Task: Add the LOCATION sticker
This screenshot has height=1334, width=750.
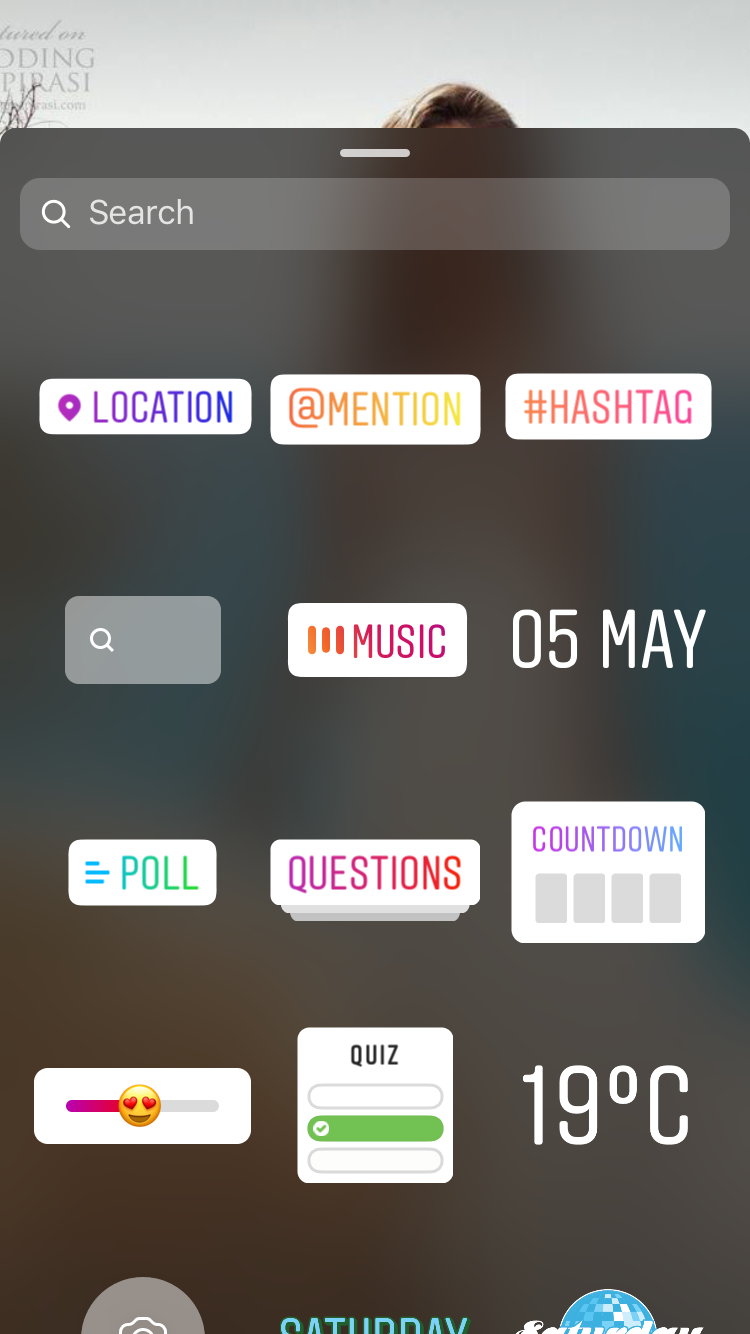Action: click(144, 406)
